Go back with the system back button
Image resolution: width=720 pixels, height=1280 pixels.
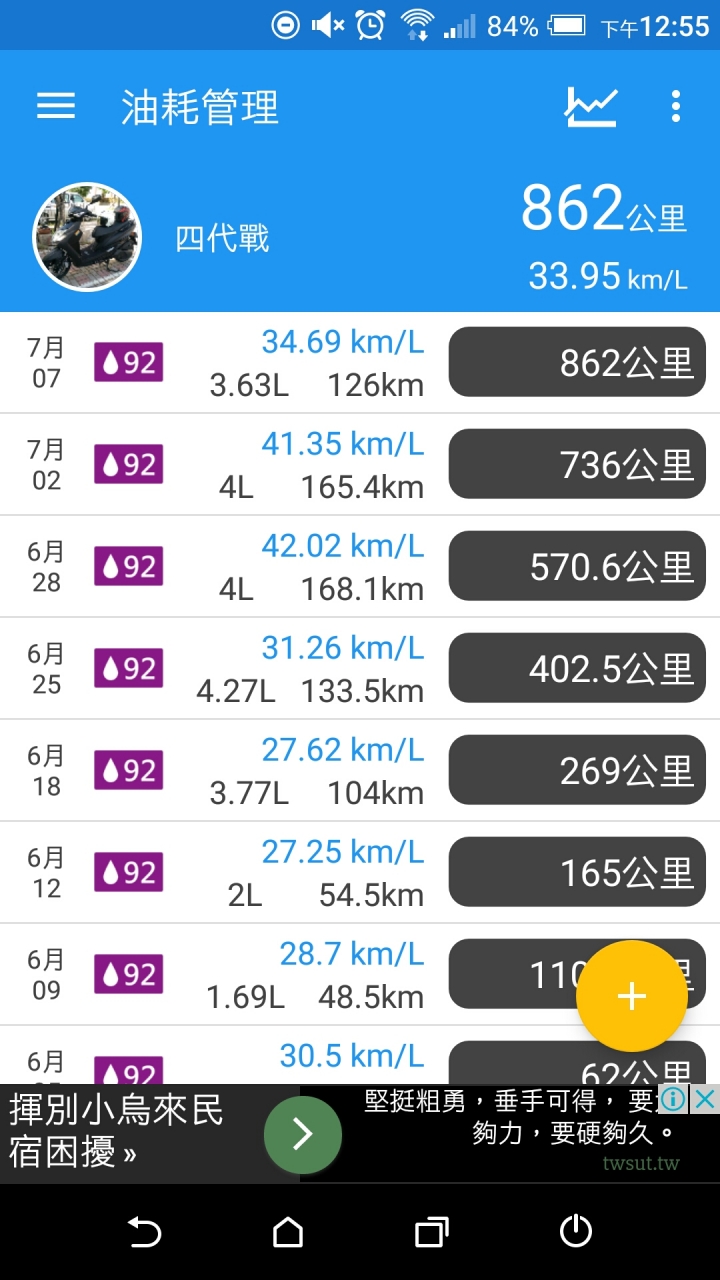[x=144, y=1232]
